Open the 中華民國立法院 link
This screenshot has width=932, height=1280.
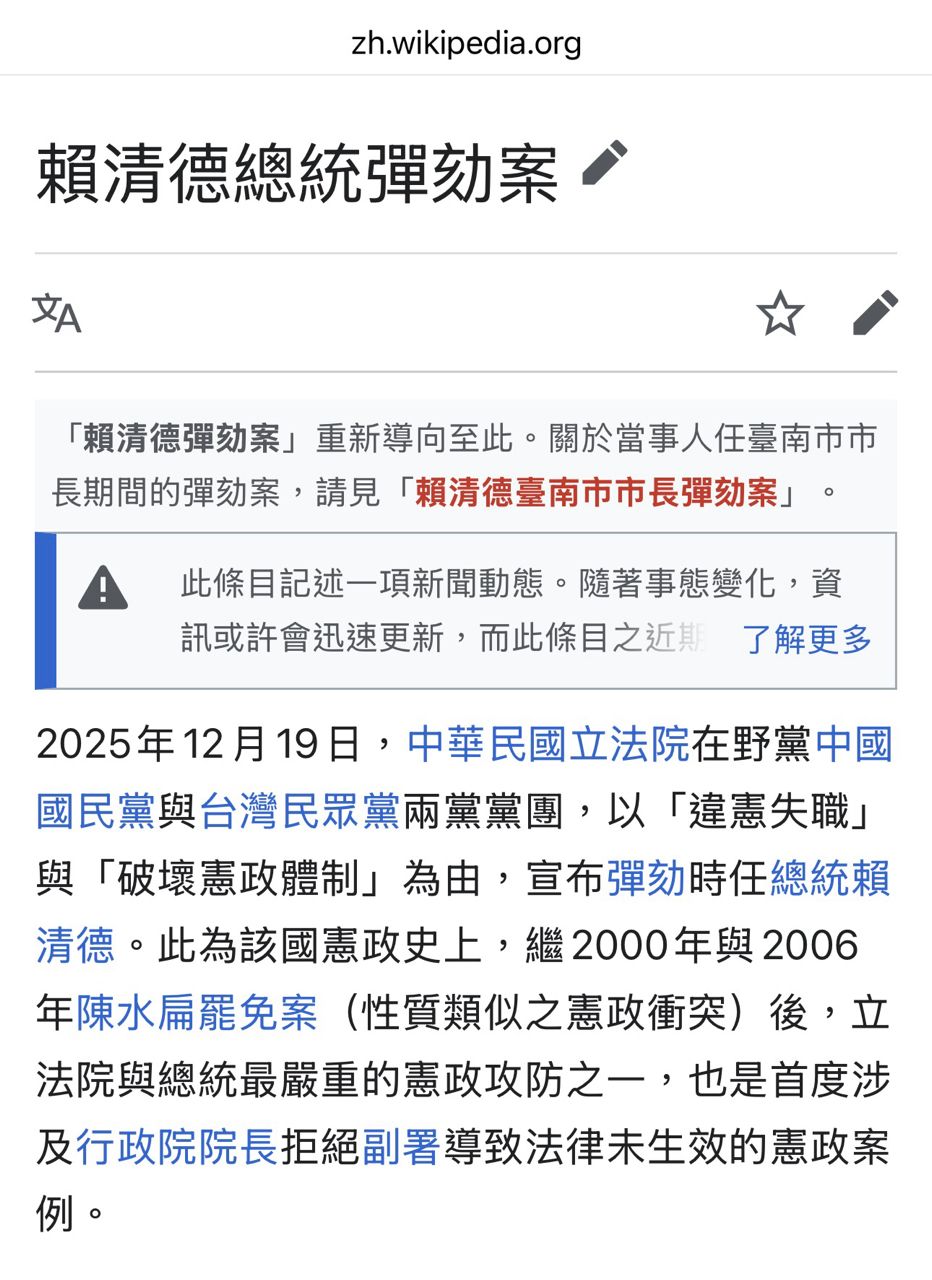click(x=548, y=745)
